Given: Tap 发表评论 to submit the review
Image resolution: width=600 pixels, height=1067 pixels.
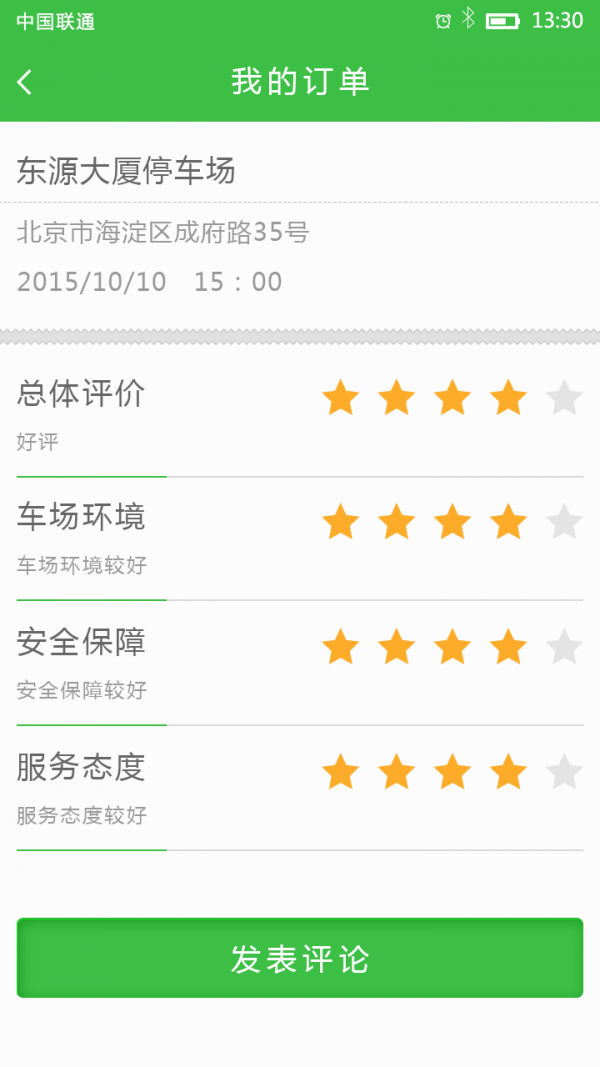Looking at the screenshot, I should tap(300, 958).
